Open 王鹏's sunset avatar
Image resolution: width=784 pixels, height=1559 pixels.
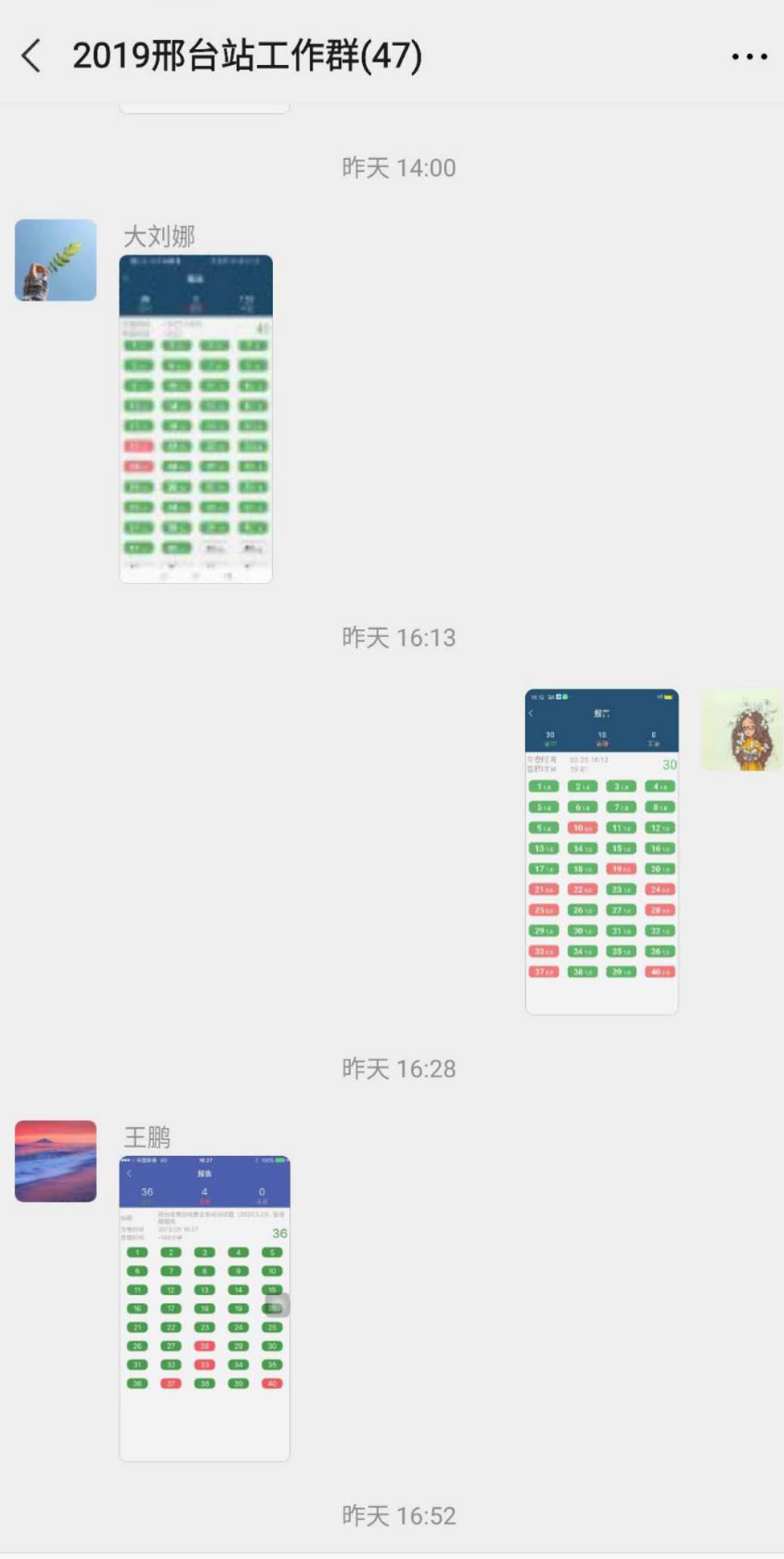tap(56, 1160)
